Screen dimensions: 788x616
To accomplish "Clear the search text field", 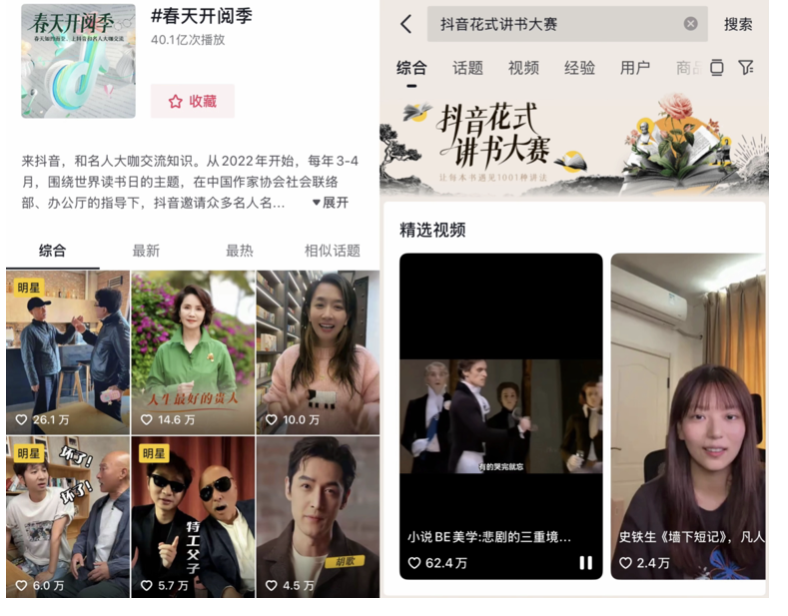I will pos(690,24).
